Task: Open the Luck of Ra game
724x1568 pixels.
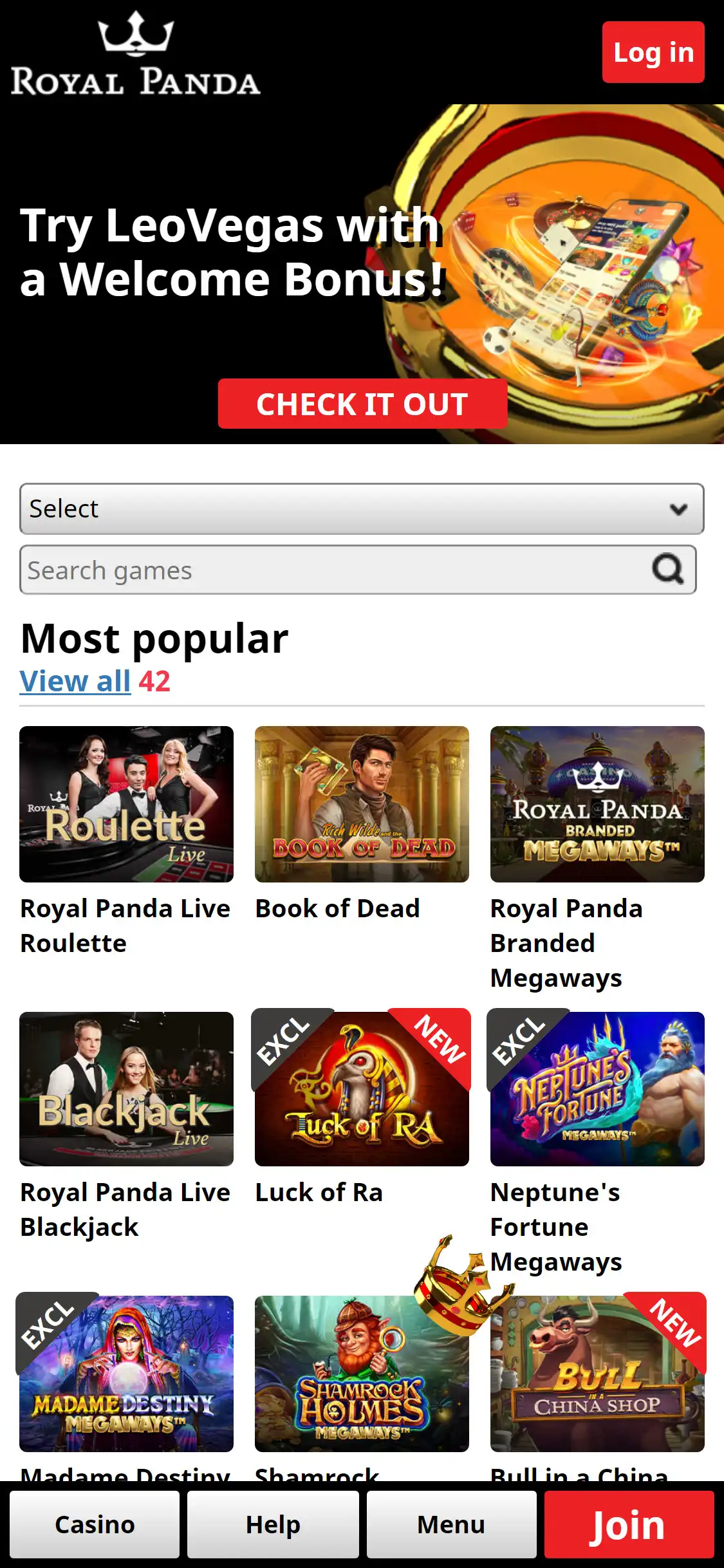Action: pyautogui.click(x=362, y=1088)
